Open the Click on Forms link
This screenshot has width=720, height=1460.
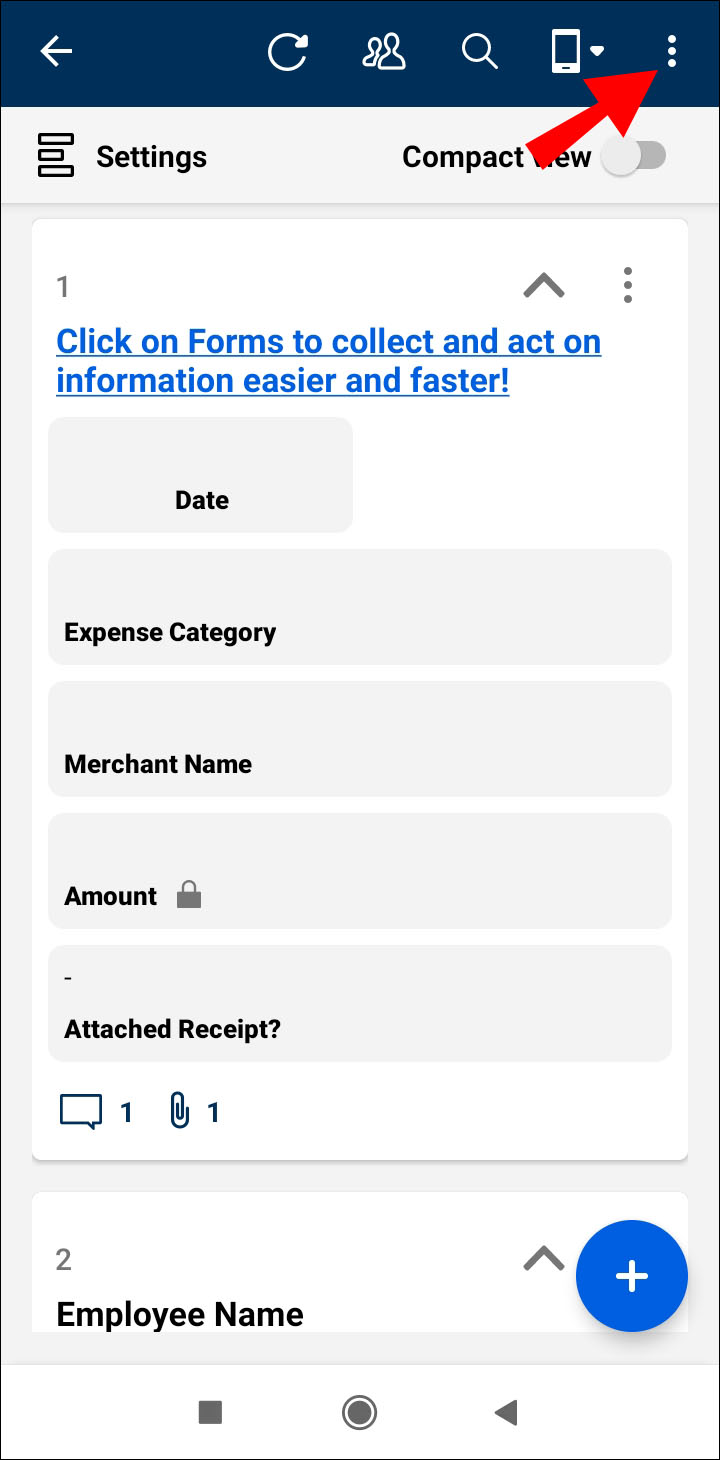[328, 360]
